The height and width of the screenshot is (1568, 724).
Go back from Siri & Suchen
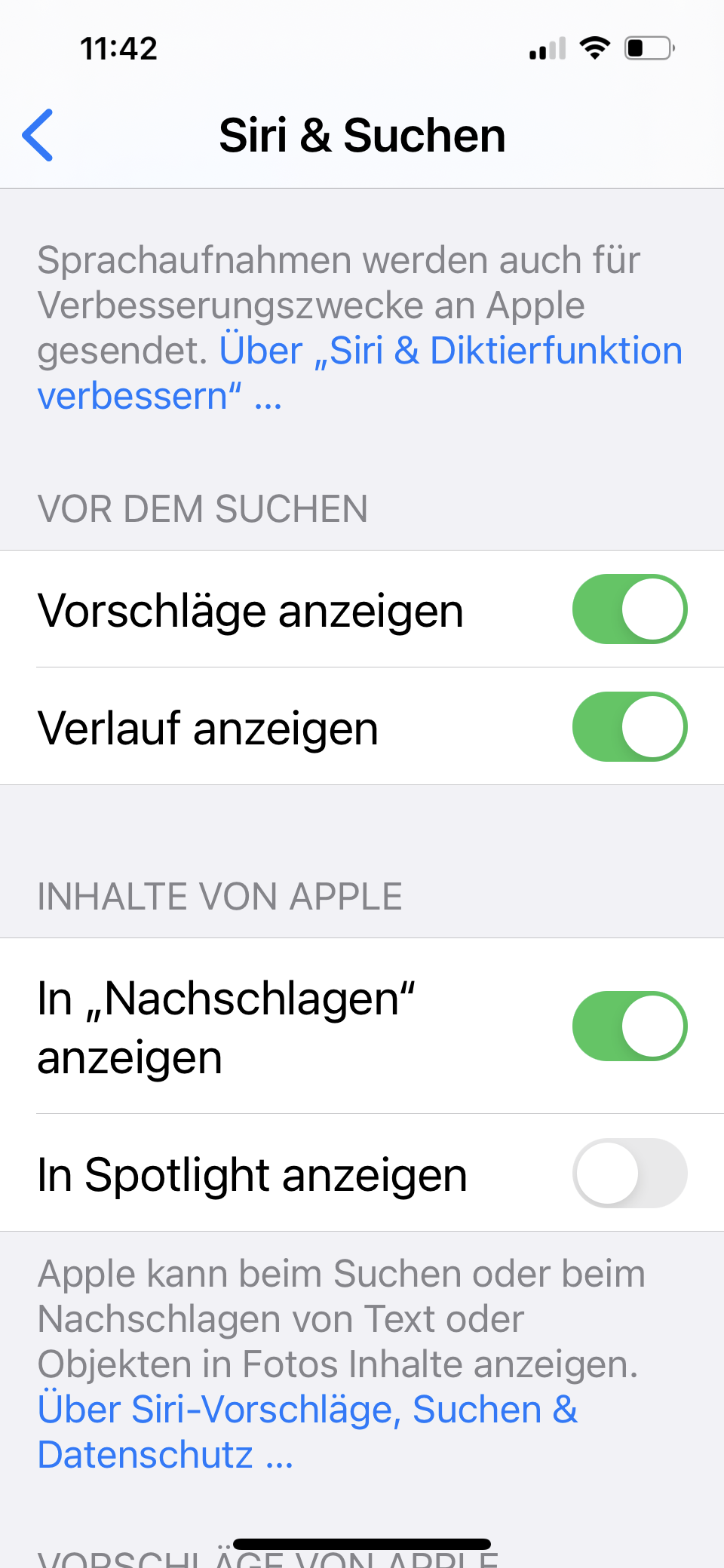point(38,135)
